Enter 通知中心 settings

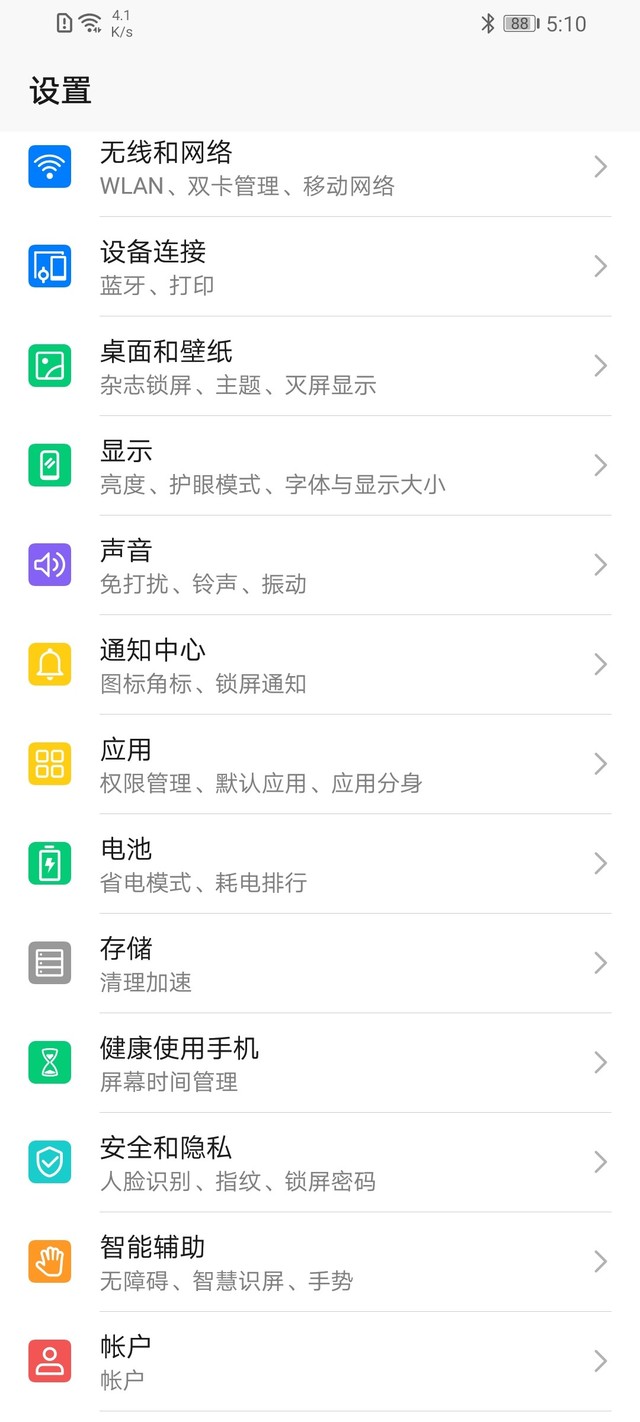pyautogui.click(x=320, y=665)
